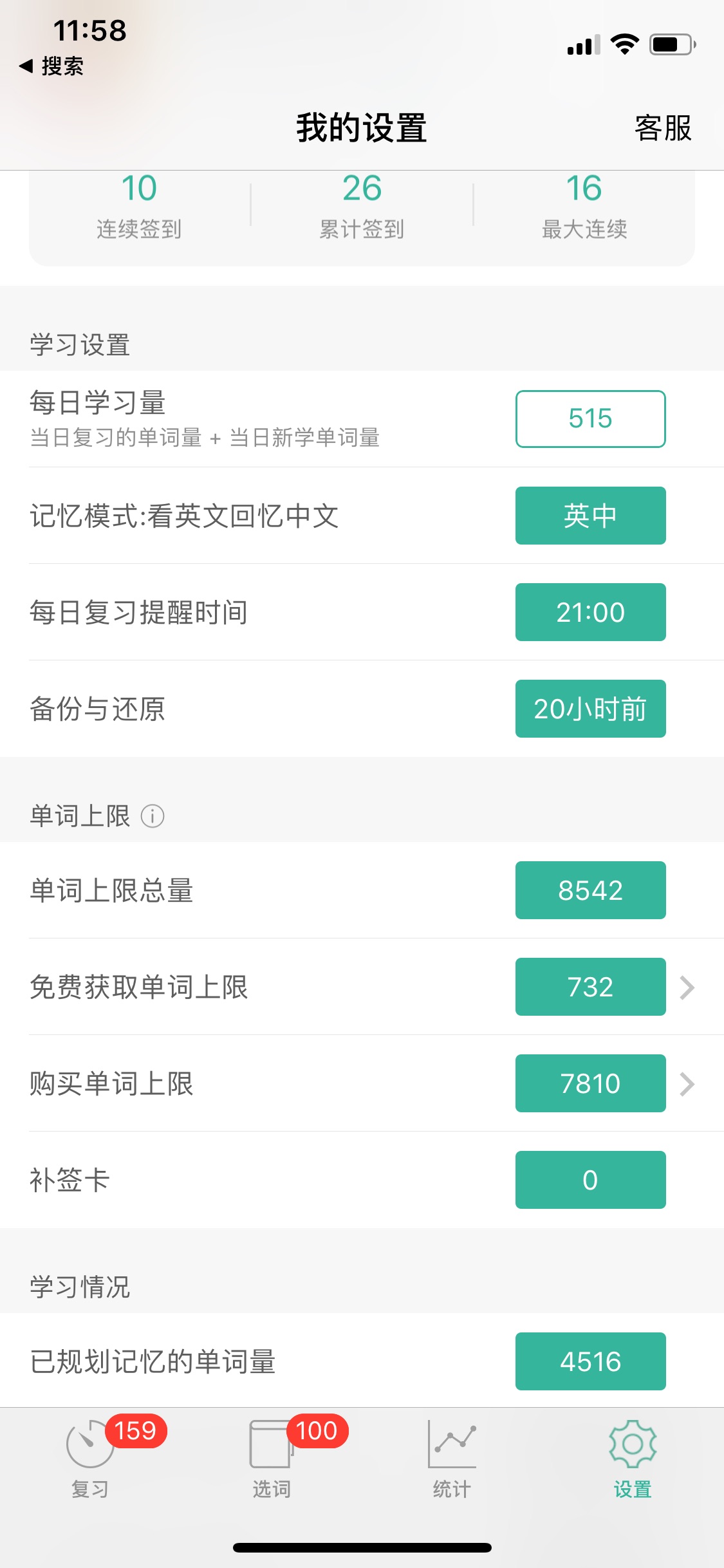Image resolution: width=724 pixels, height=1568 pixels.
Task: Edit the 每日学习量 value 515
Action: pos(590,418)
